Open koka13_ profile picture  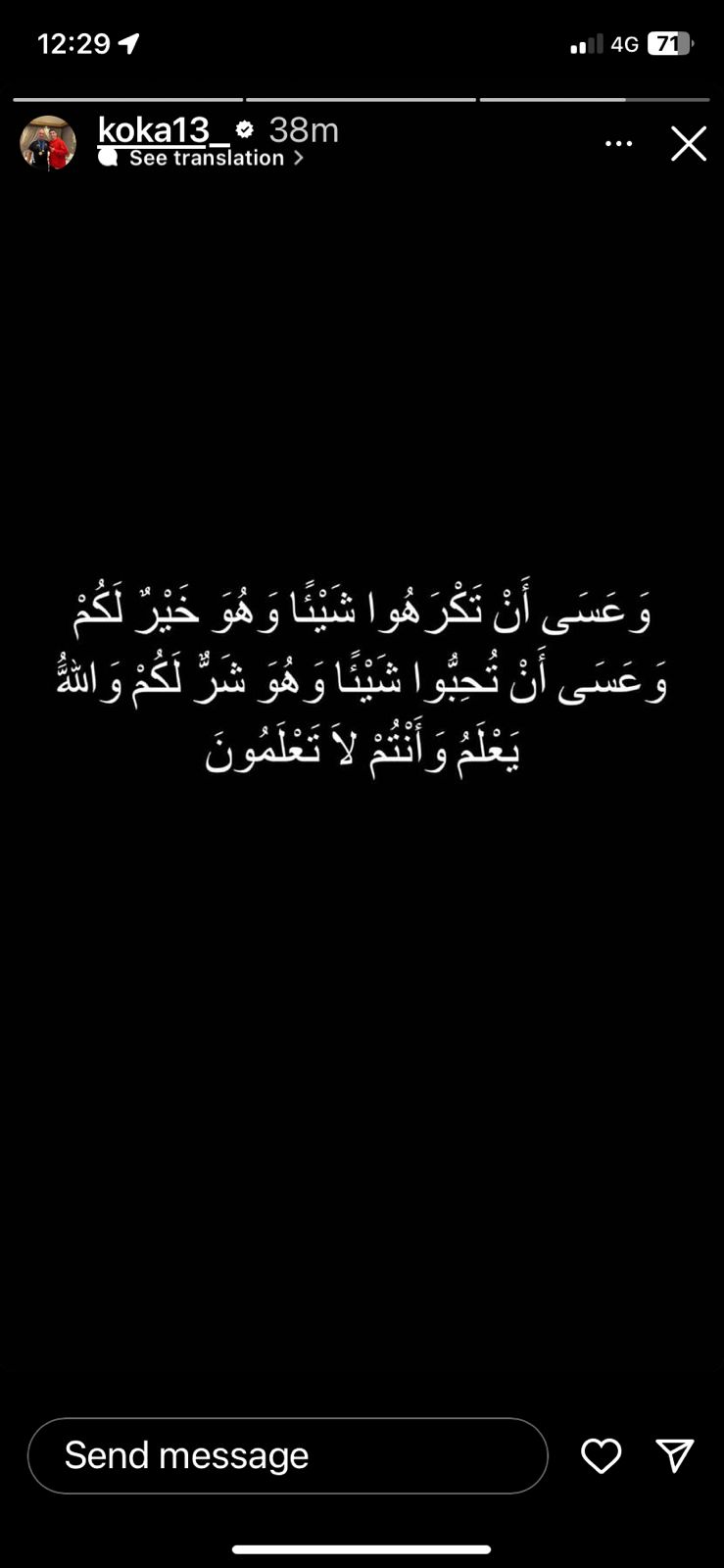click(x=48, y=143)
